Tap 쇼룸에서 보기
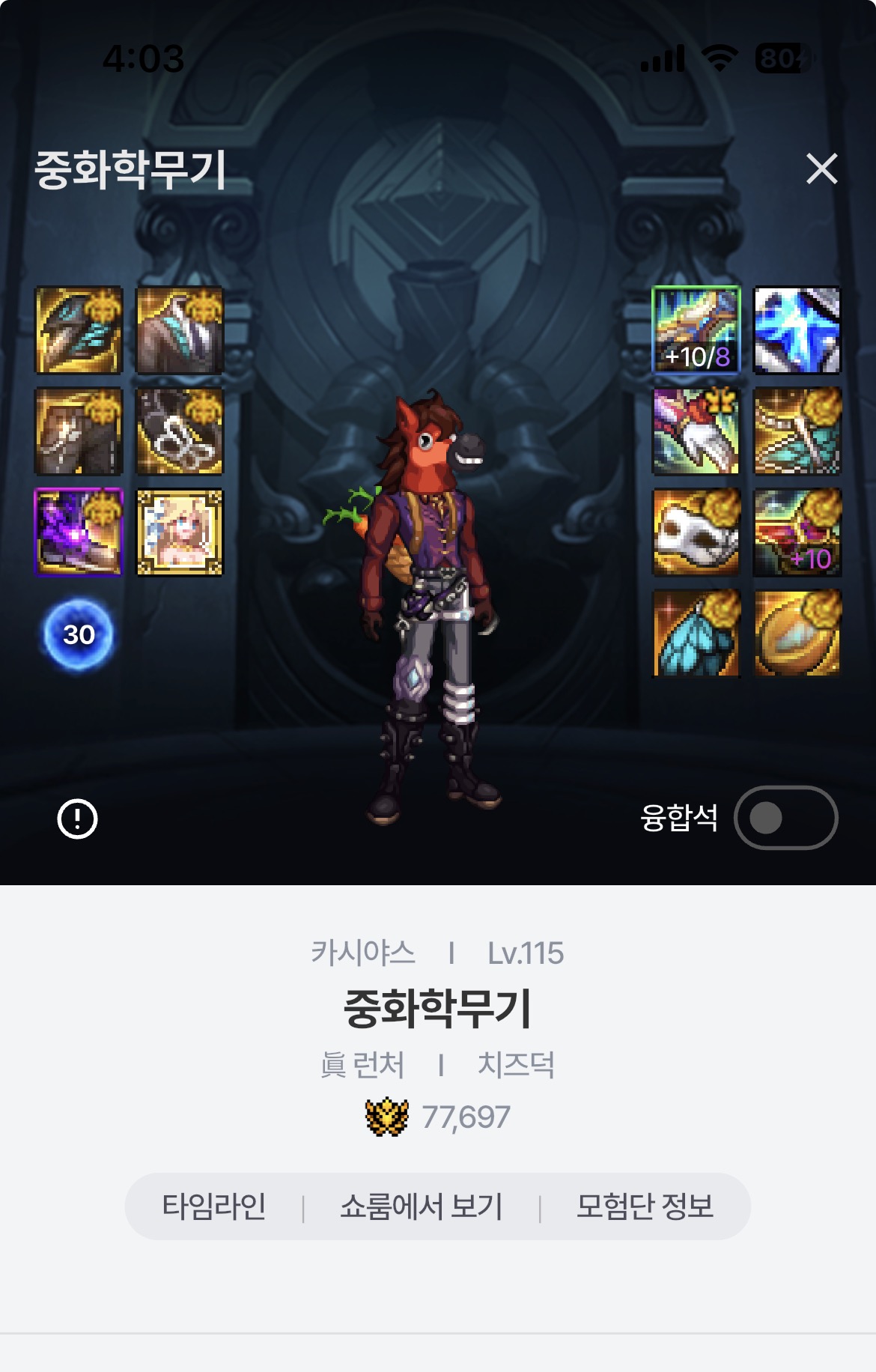This screenshot has width=876, height=1372. coord(421,1206)
